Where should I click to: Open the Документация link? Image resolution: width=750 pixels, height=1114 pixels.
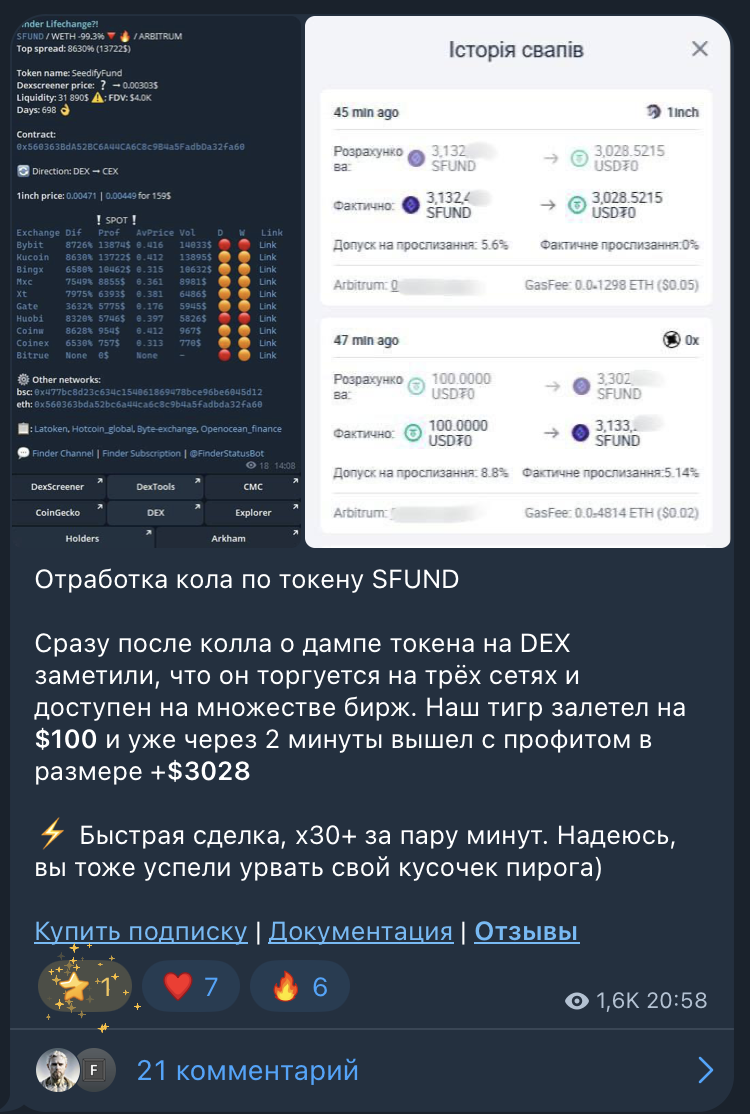coord(361,932)
